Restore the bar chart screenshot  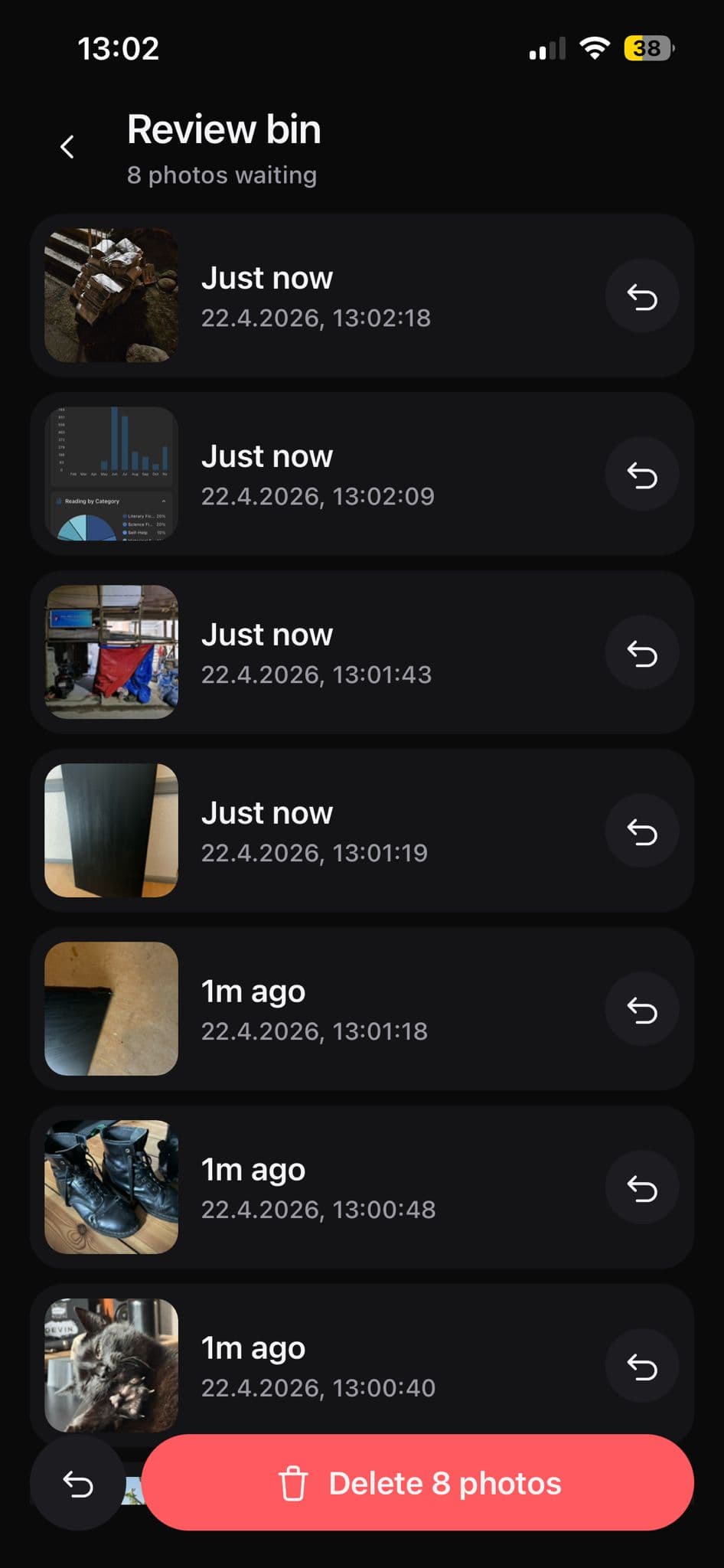[641, 474]
